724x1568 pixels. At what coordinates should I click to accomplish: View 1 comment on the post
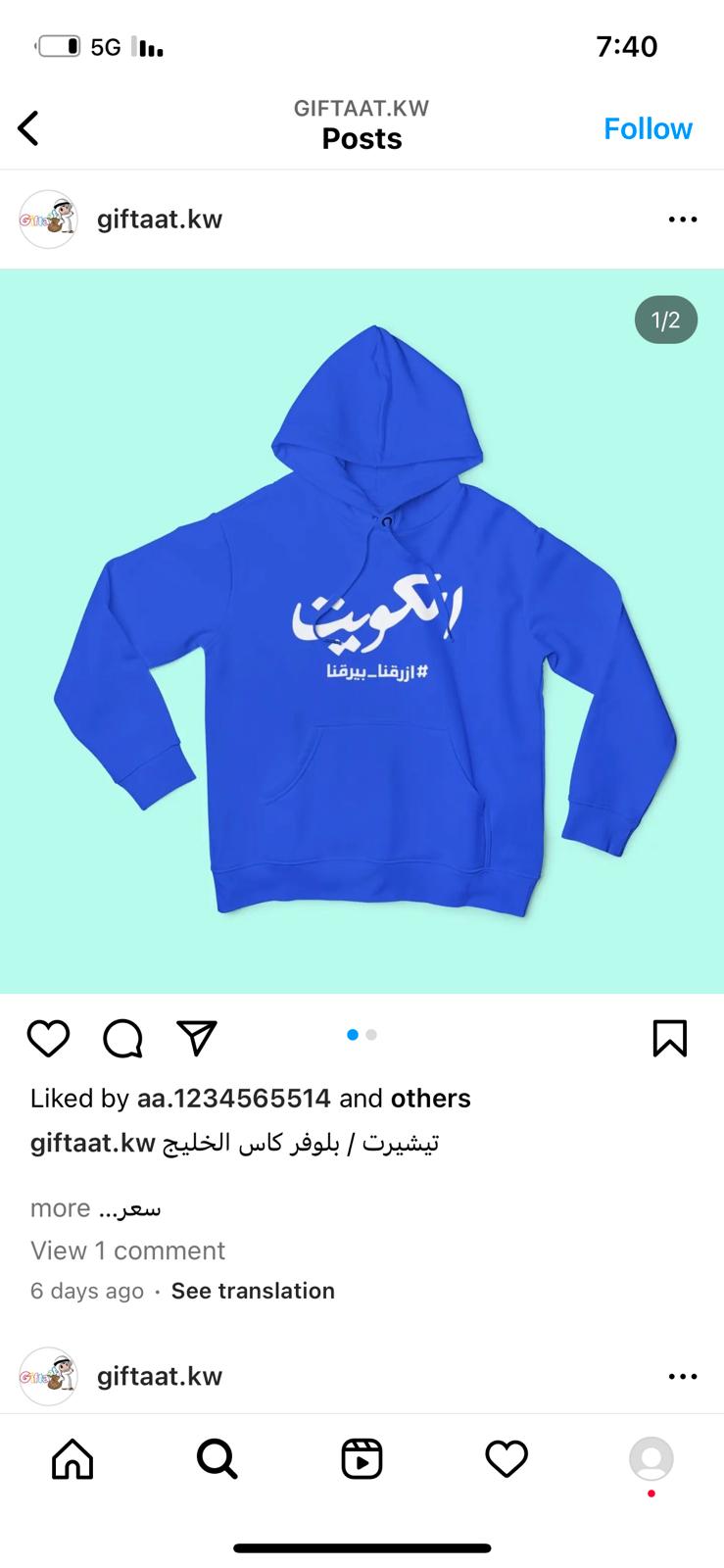click(127, 1250)
